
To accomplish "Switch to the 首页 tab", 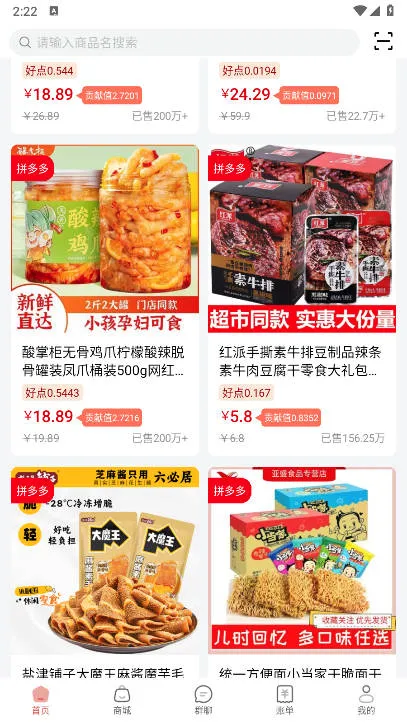I will pos(41,700).
